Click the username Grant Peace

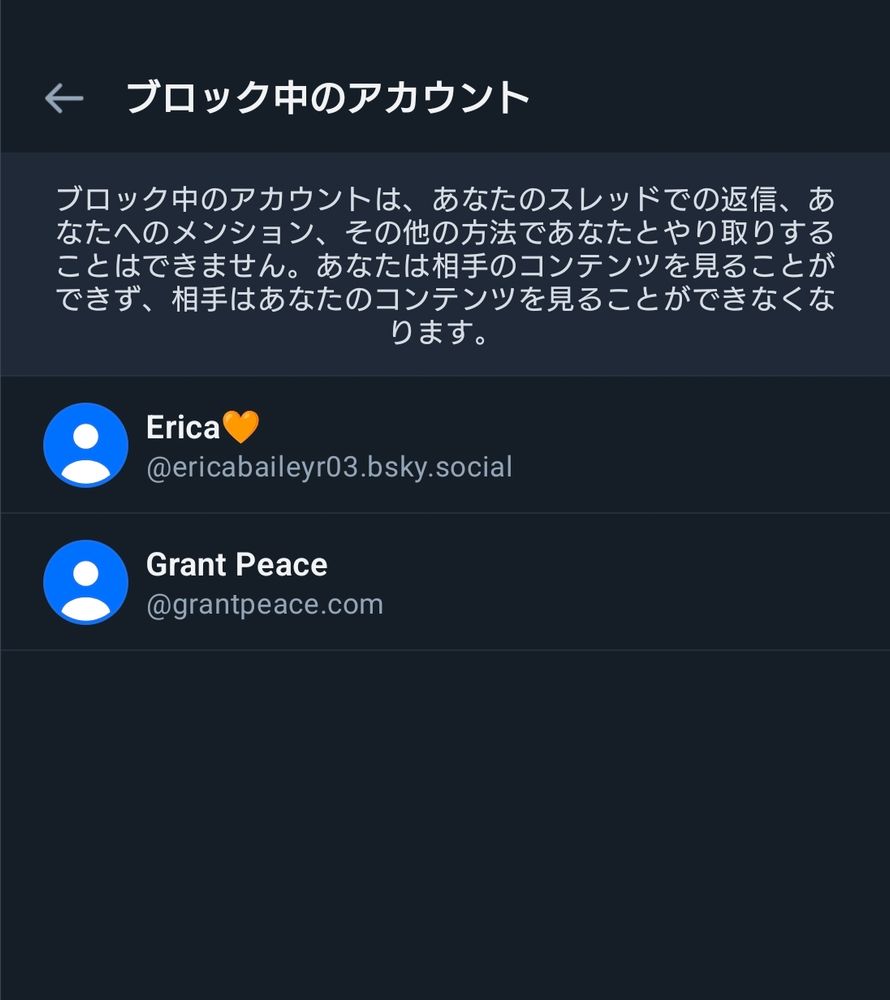[237, 564]
